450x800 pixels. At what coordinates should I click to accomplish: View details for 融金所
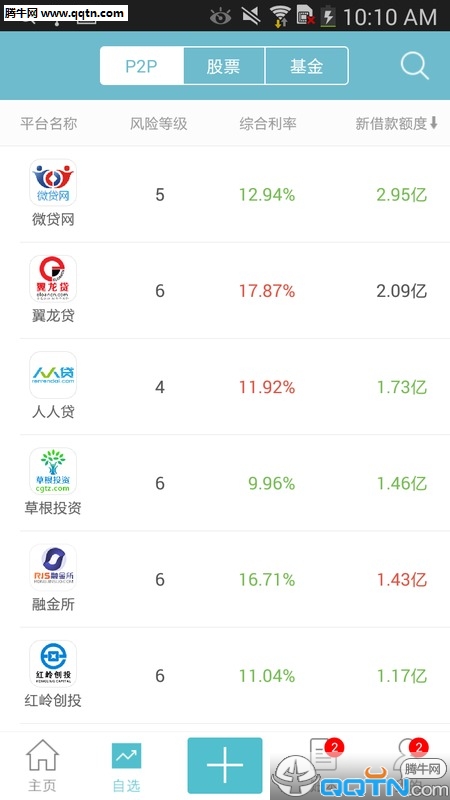pyautogui.click(x=225, y=580)
